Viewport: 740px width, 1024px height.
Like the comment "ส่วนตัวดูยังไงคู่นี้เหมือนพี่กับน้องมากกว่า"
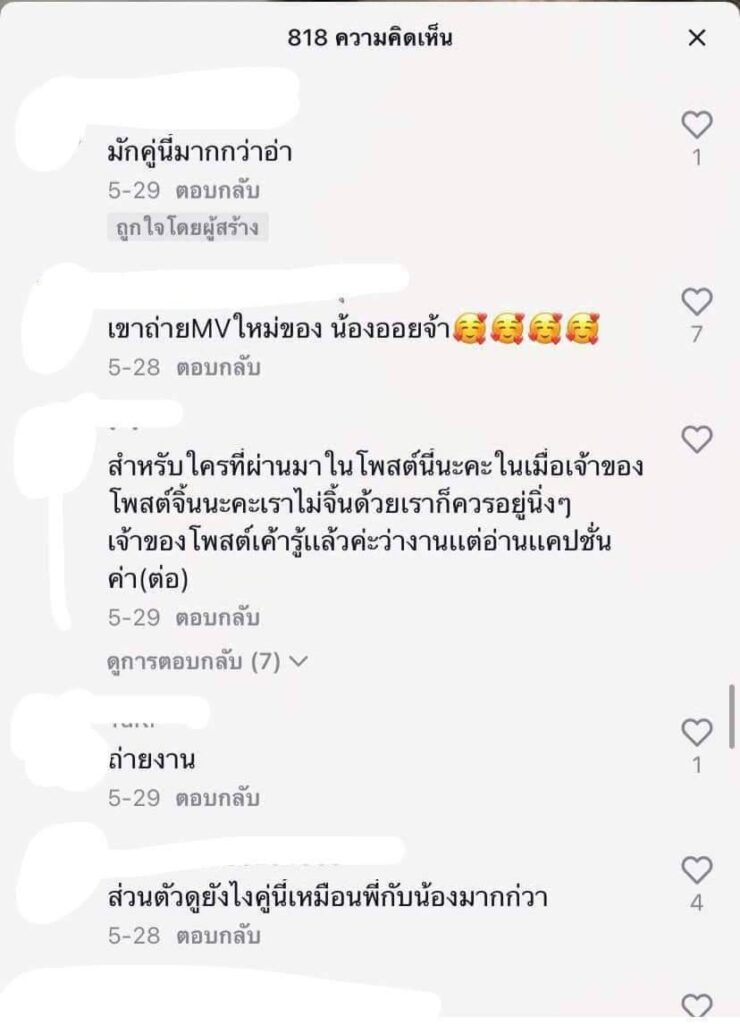click(x=696, y=870)
